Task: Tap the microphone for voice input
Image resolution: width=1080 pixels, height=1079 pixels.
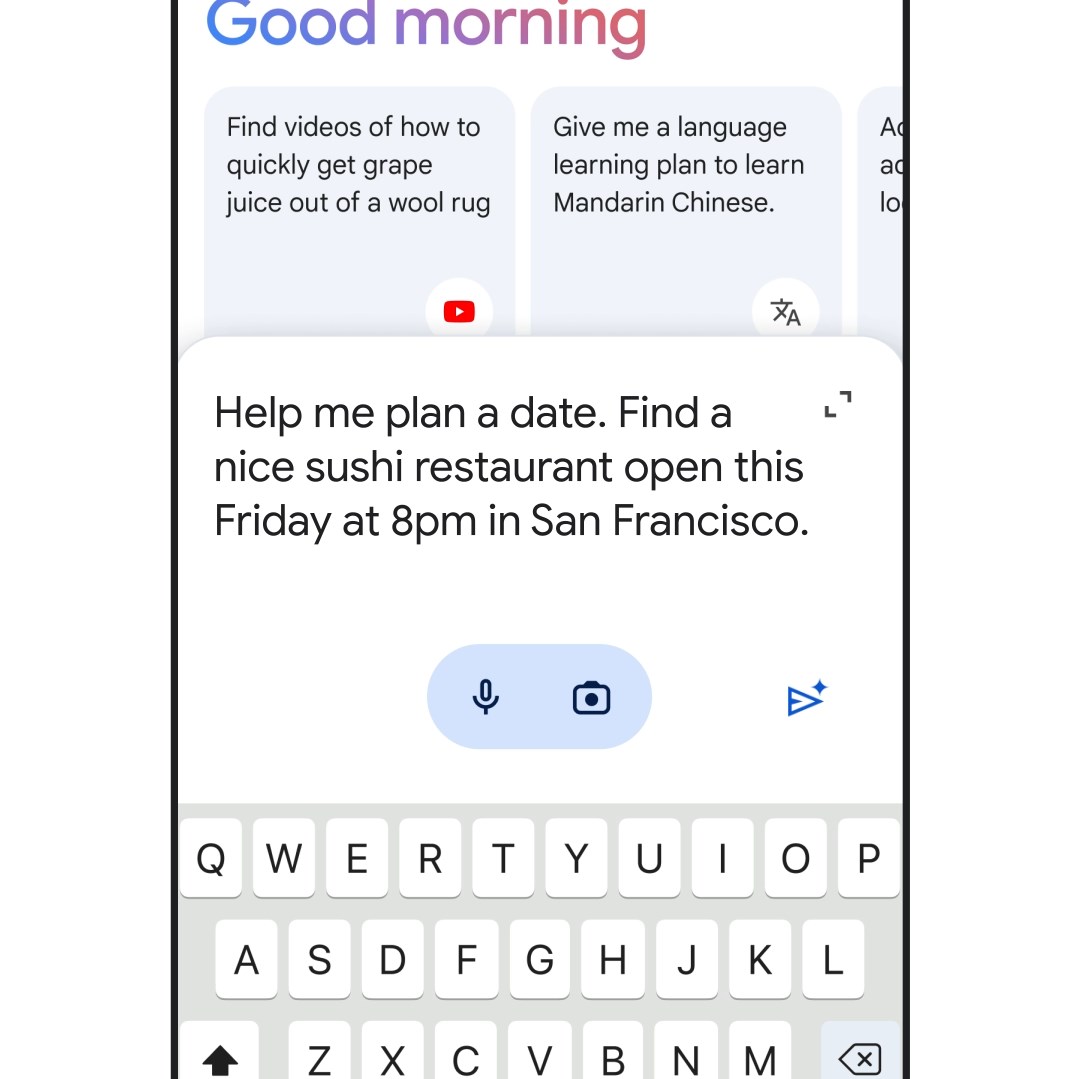Action: (486, 697)
